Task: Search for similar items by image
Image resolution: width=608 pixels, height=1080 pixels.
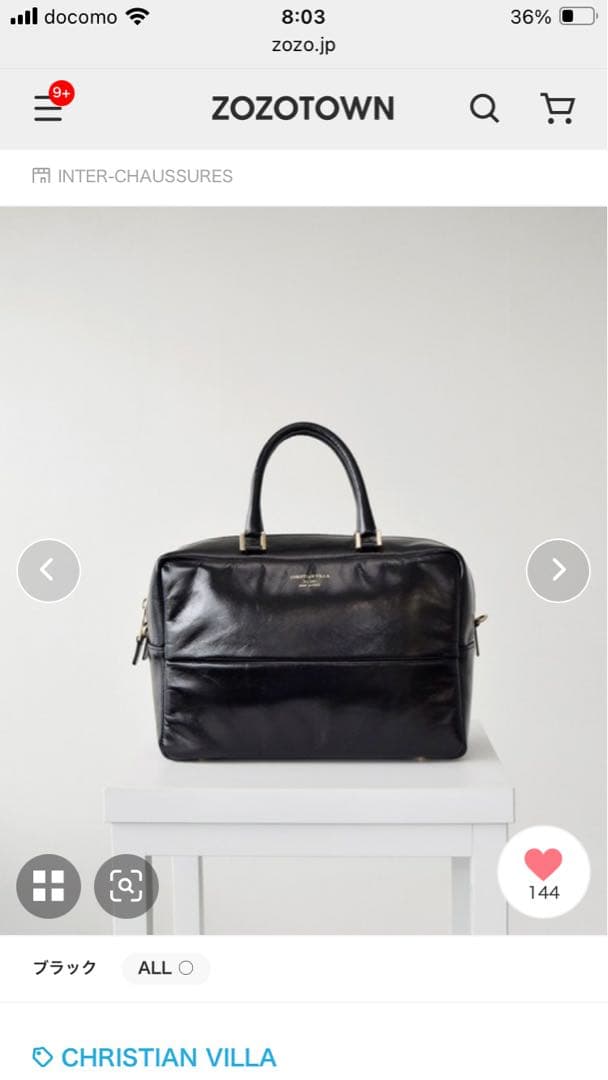Action: (x=126, y=886)
